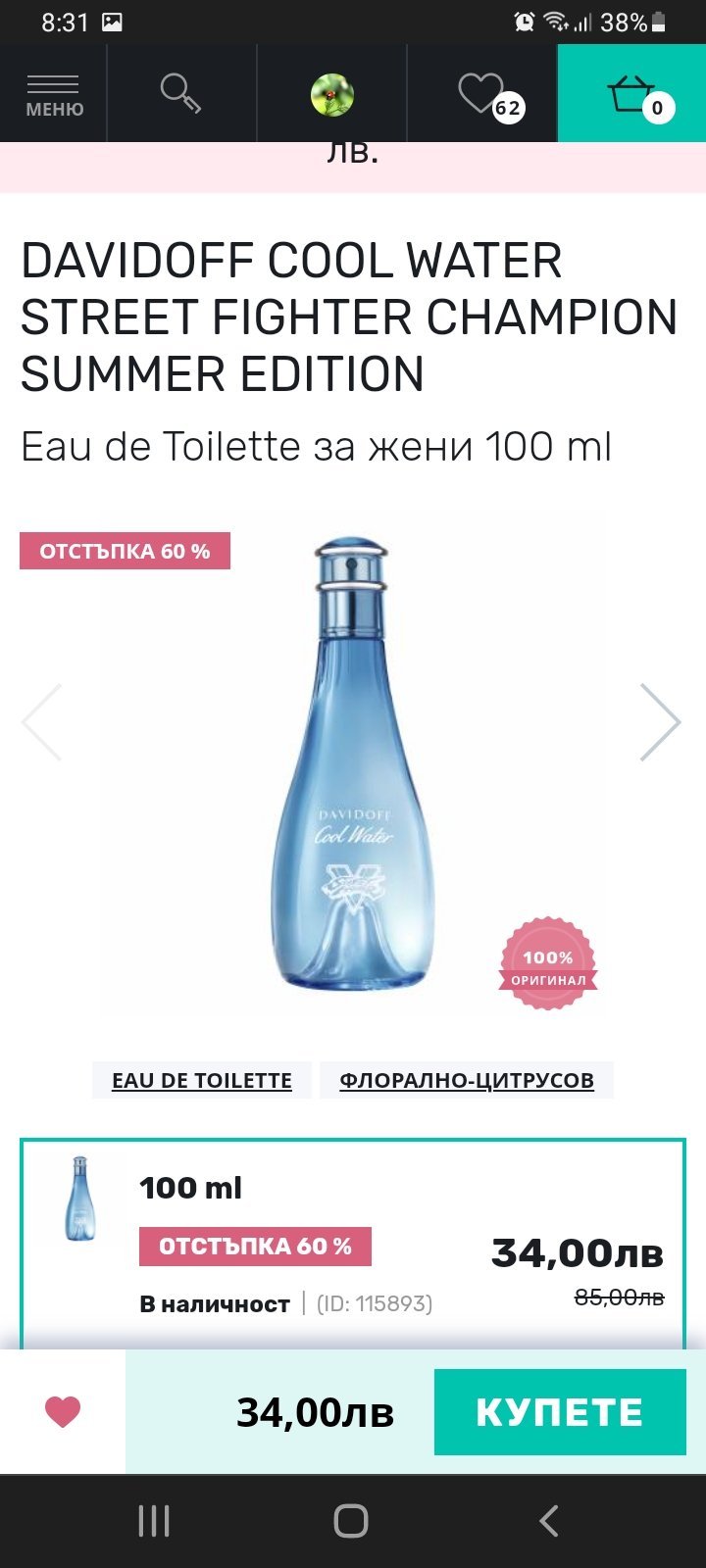Open the main perfume bottle image

353,764
